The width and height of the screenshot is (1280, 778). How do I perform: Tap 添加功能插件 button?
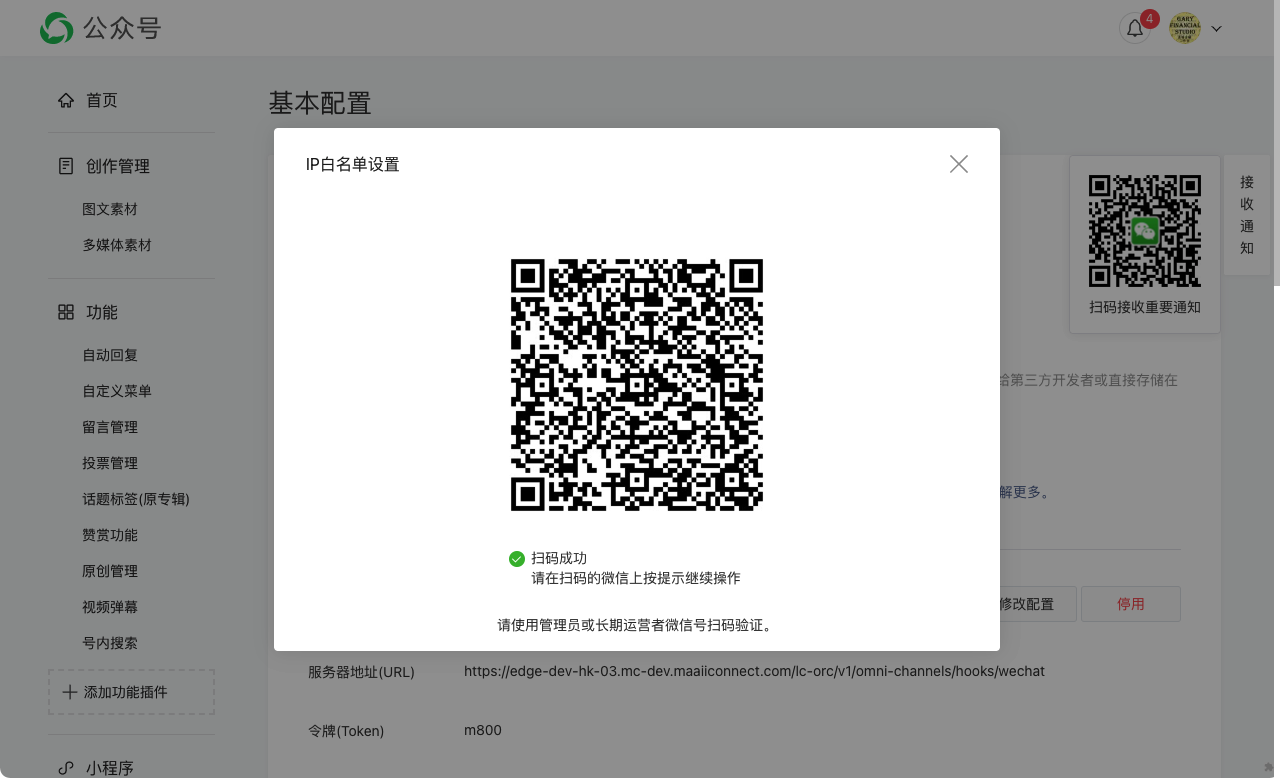[131, 692]
